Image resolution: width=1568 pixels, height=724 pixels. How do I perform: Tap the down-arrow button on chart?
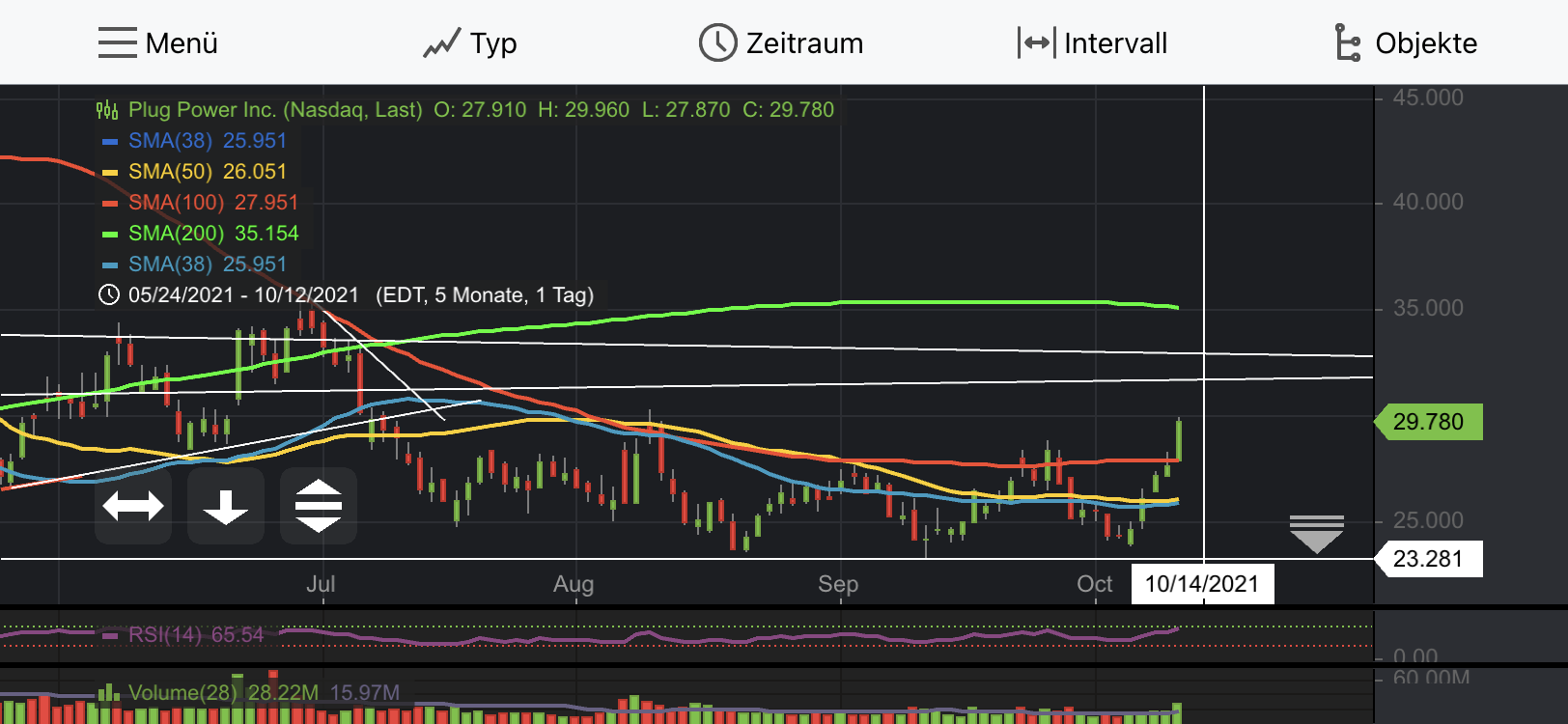(x=226, y=506)
